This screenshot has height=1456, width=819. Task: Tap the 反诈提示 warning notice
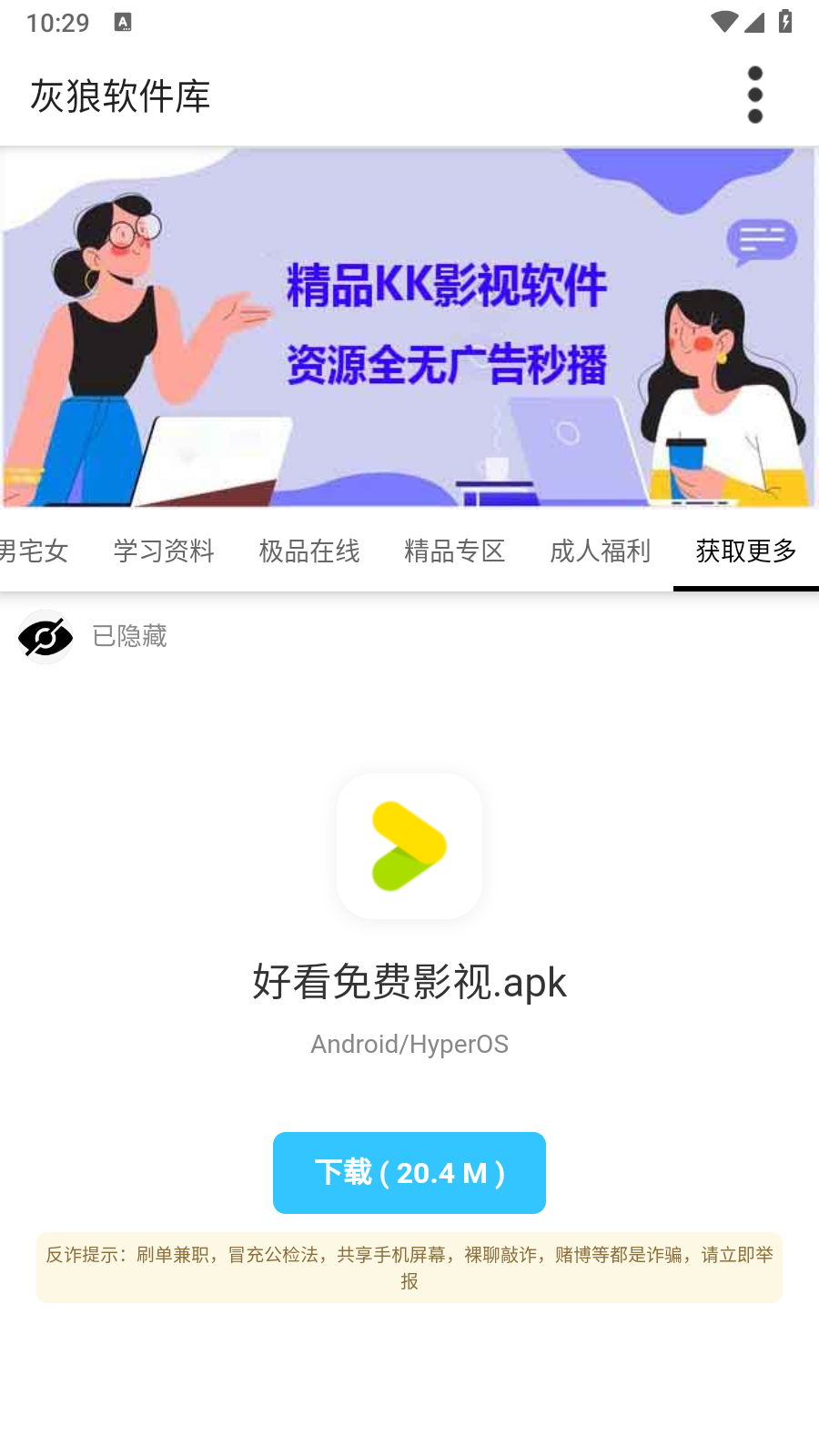(x=409, y=1268)
